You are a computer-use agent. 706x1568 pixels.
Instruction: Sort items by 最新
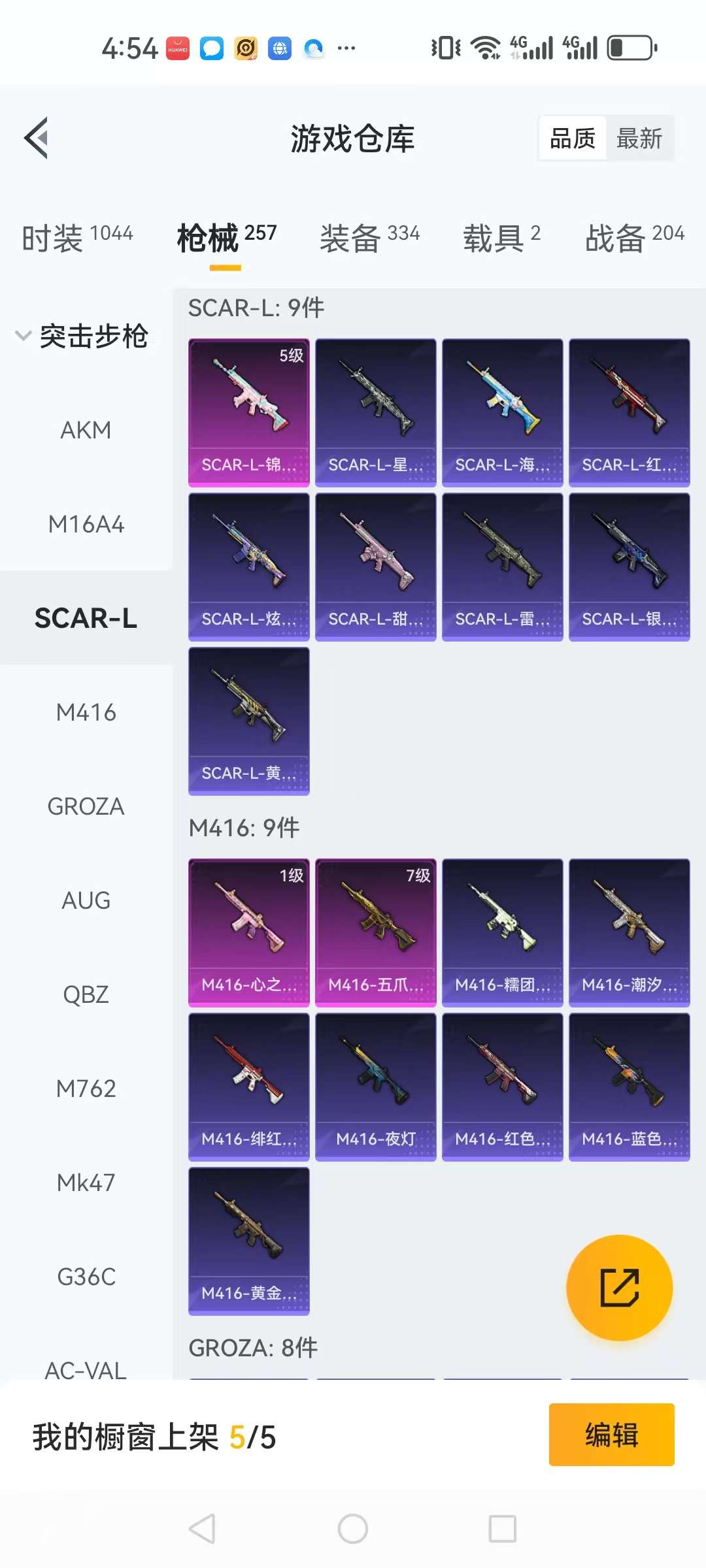tap(639, 139)
